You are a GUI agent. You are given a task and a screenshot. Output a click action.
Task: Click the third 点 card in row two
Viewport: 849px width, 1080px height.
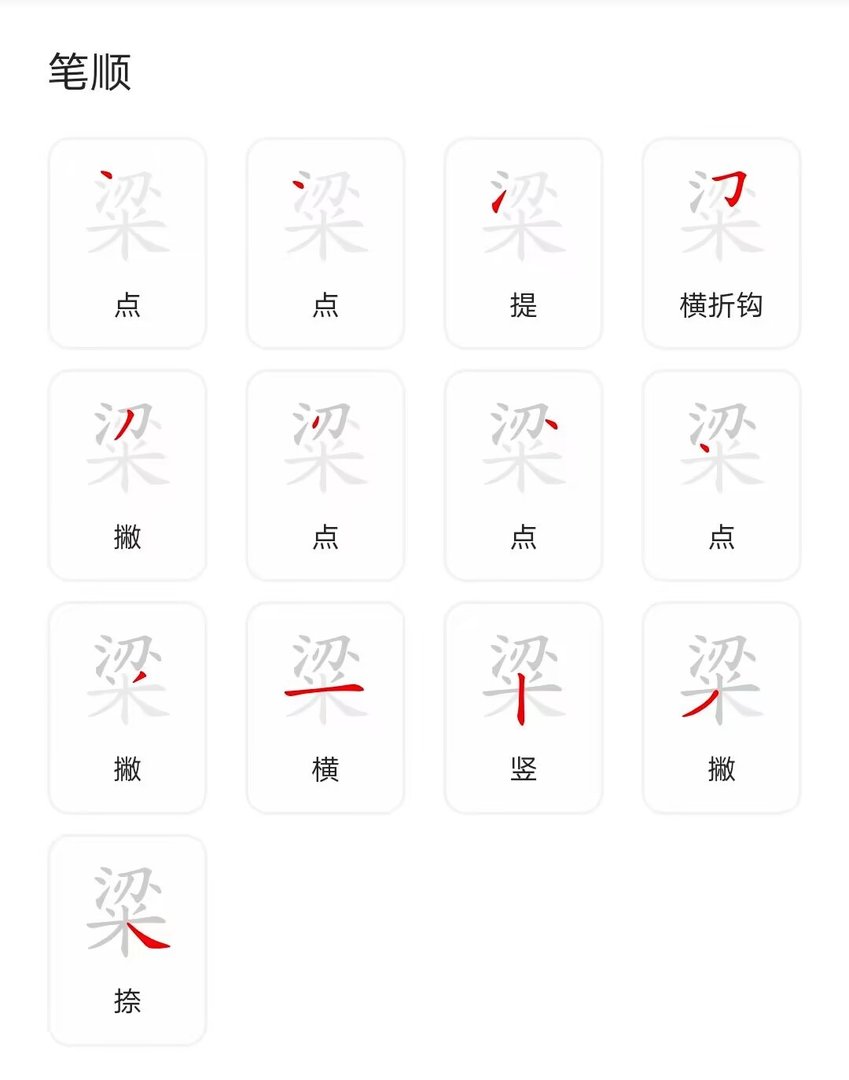pos(525,470)
